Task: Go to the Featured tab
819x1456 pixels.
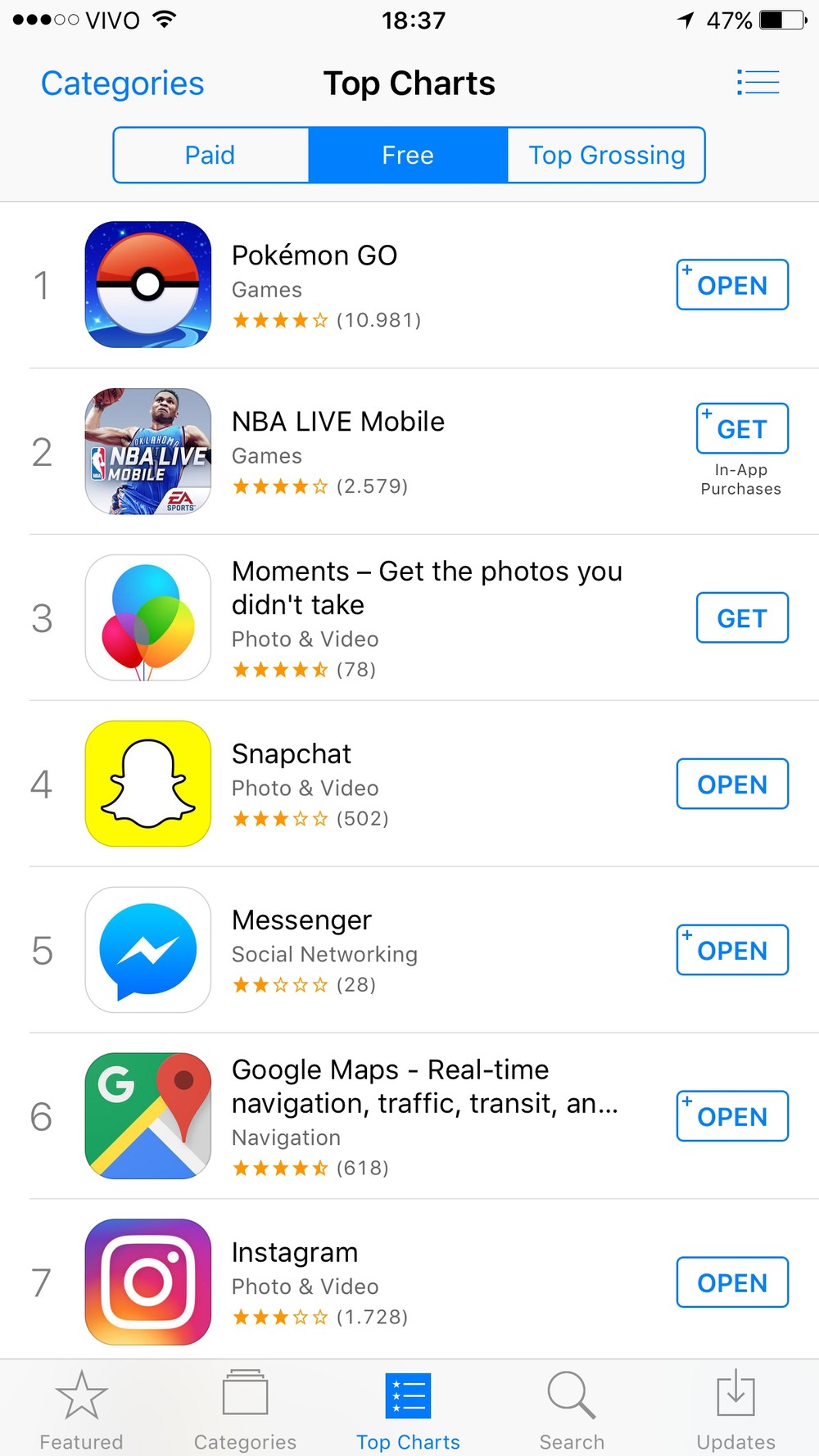Action: (x=81, y=1410)
